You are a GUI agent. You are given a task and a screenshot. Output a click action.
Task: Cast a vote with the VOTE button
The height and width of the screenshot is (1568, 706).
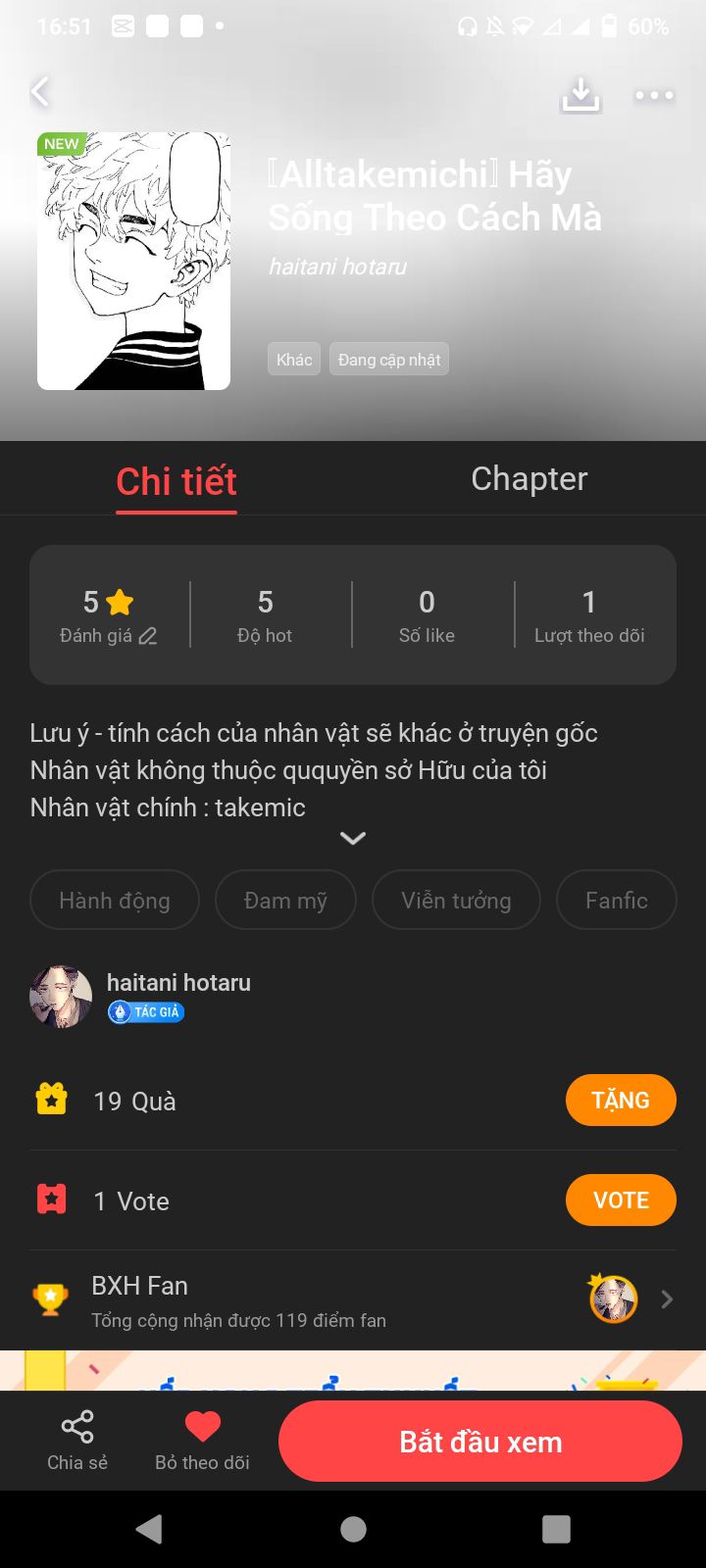point(621,1200)
